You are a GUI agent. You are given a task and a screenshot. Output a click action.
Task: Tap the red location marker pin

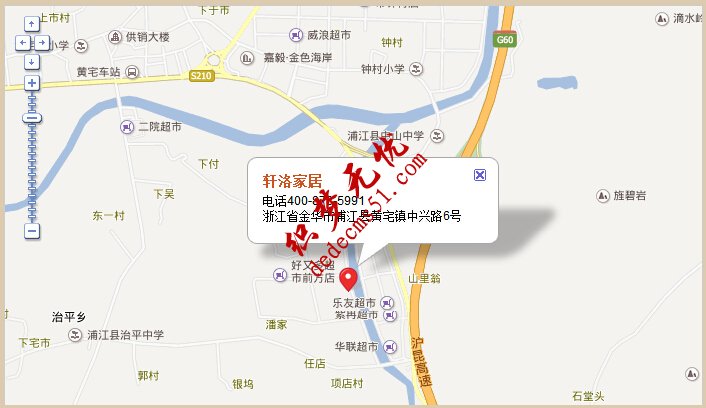(349, 278)
